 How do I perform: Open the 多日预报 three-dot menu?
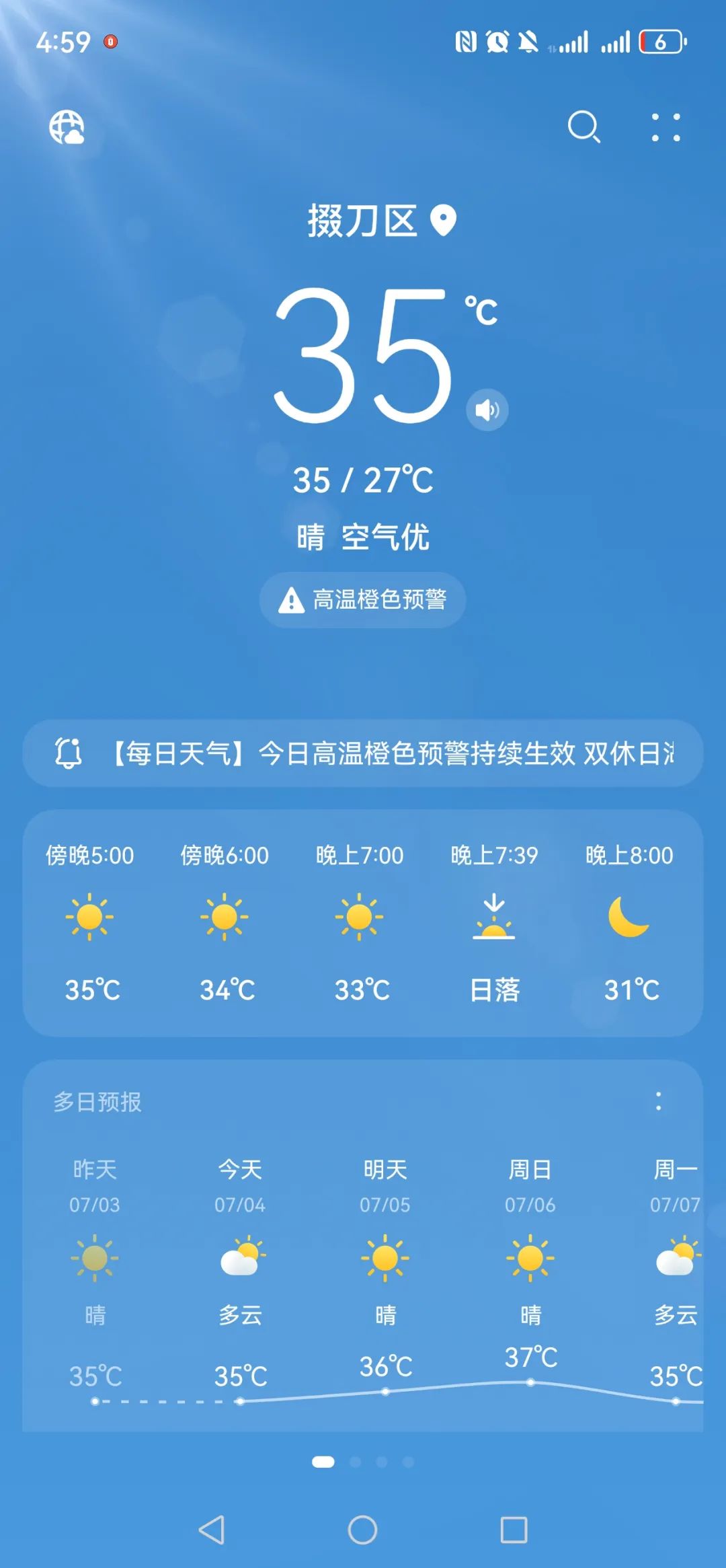(658, 1101)
